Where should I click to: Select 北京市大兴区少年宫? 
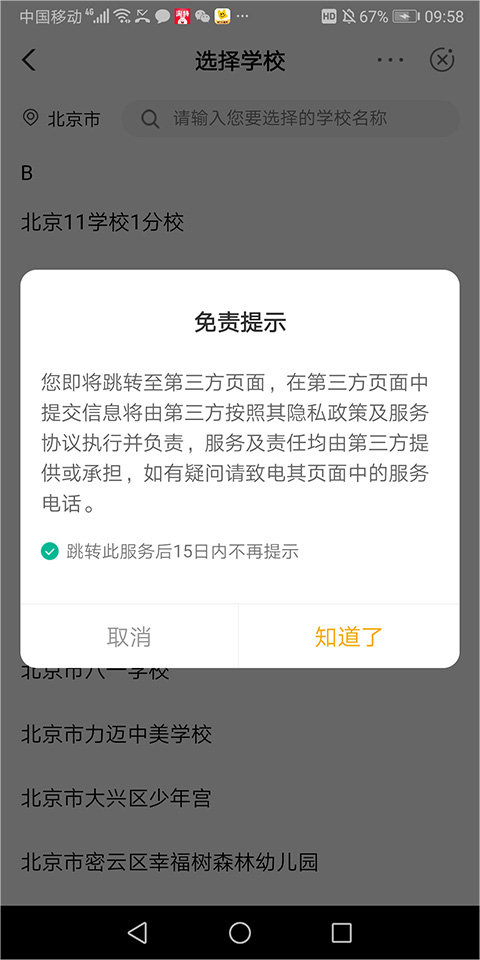(116, 798)
